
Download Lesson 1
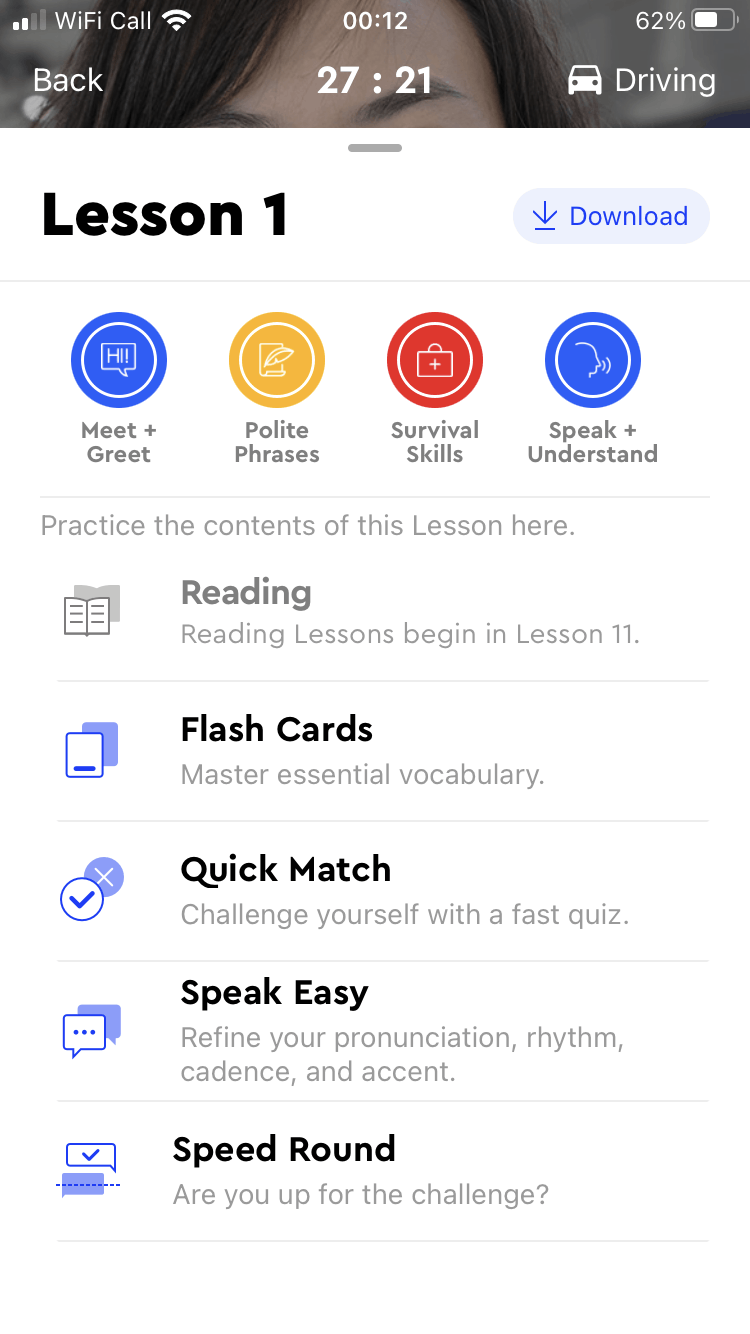pyautogui.click(x=611, y=216)
